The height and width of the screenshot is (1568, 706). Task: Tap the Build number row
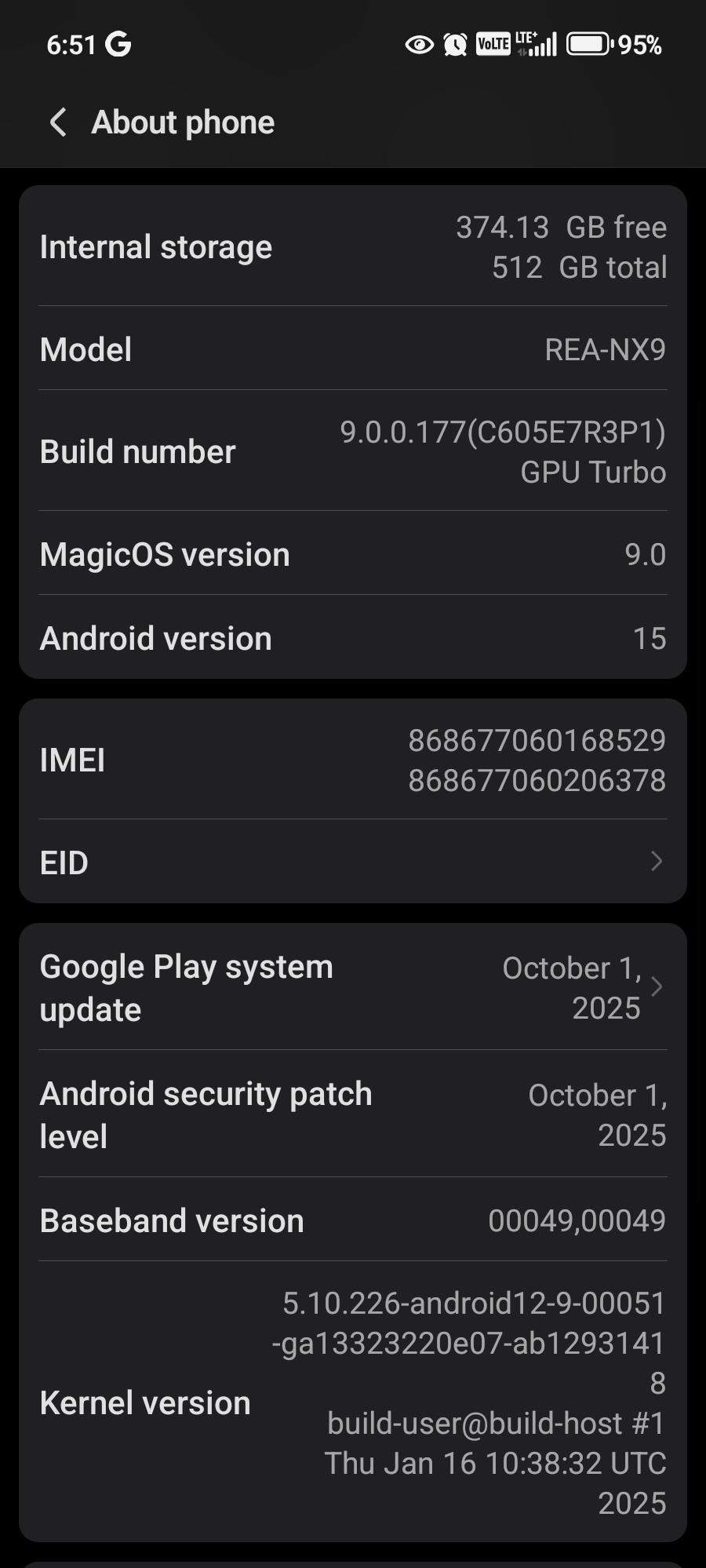353,451
